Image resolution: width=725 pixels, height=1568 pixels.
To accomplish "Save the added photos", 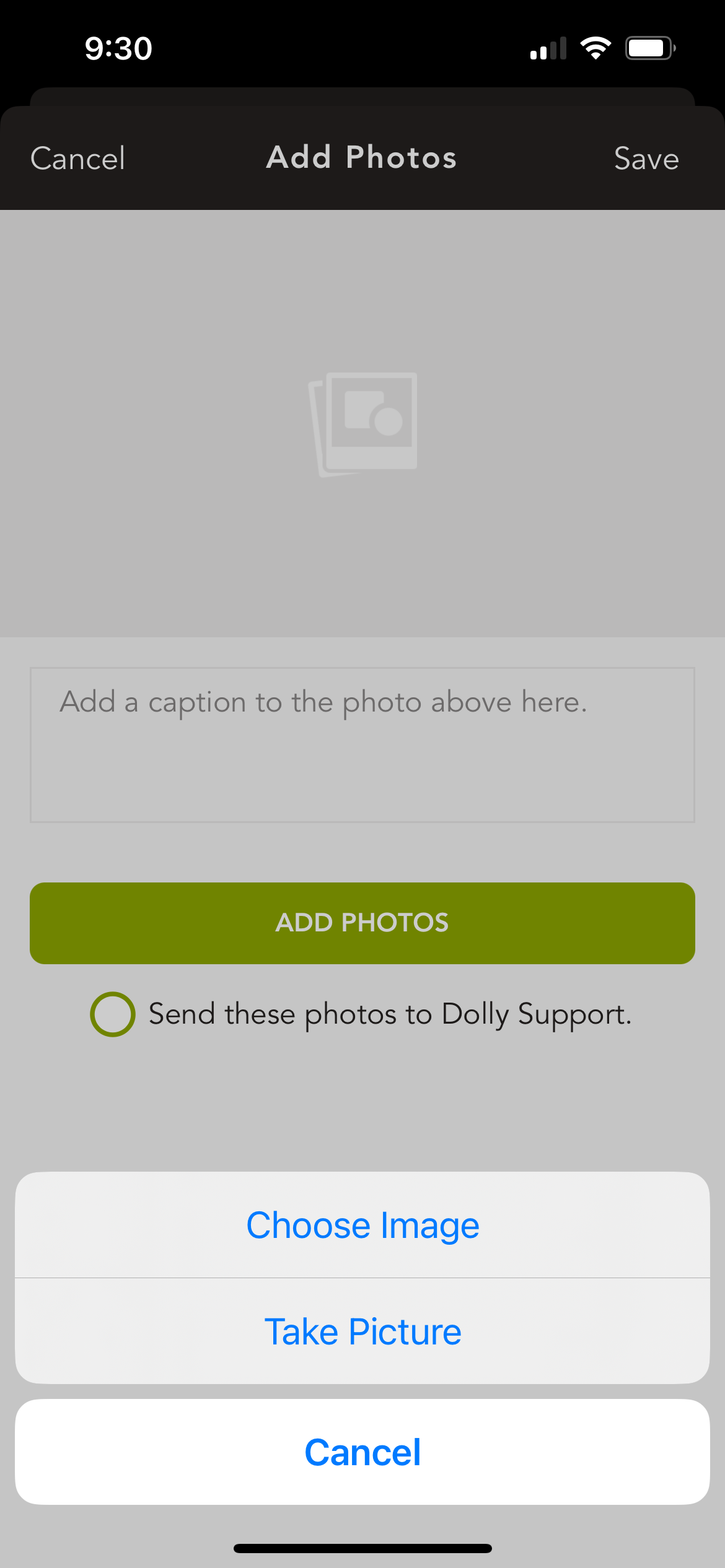I will (x=646, y=159).
